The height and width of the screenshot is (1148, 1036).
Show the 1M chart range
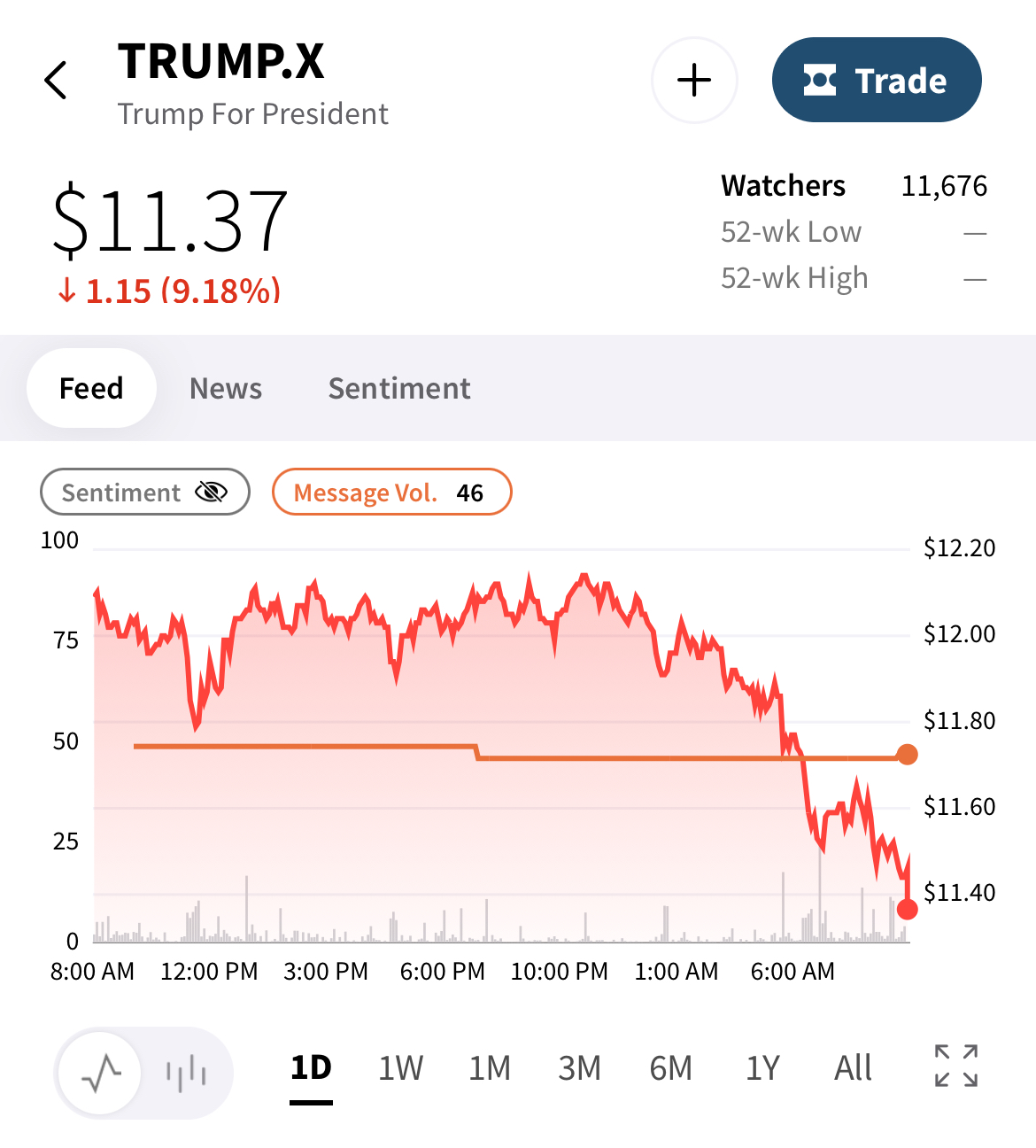490,1068
